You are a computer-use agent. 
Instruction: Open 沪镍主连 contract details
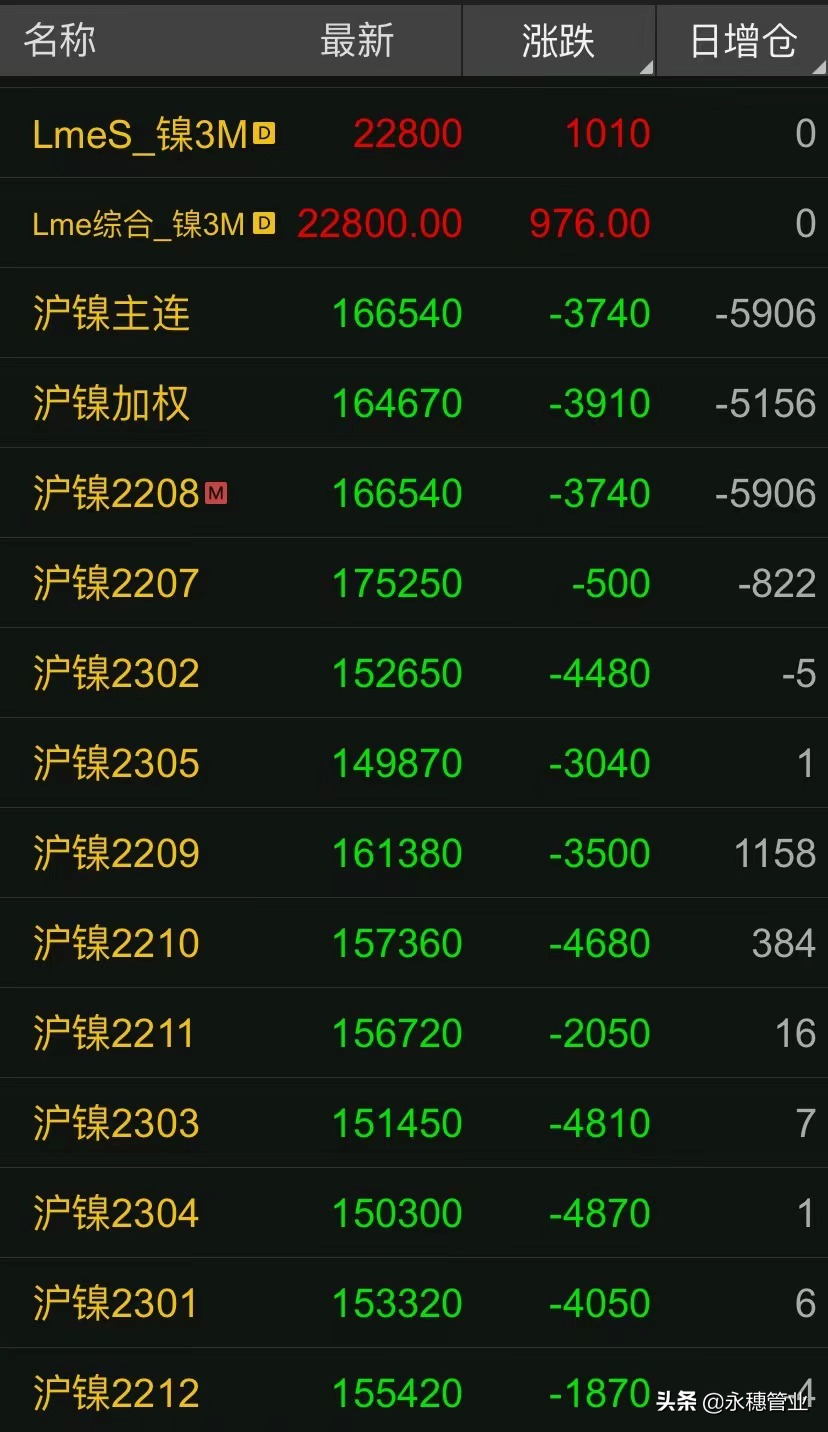(414, 313)
